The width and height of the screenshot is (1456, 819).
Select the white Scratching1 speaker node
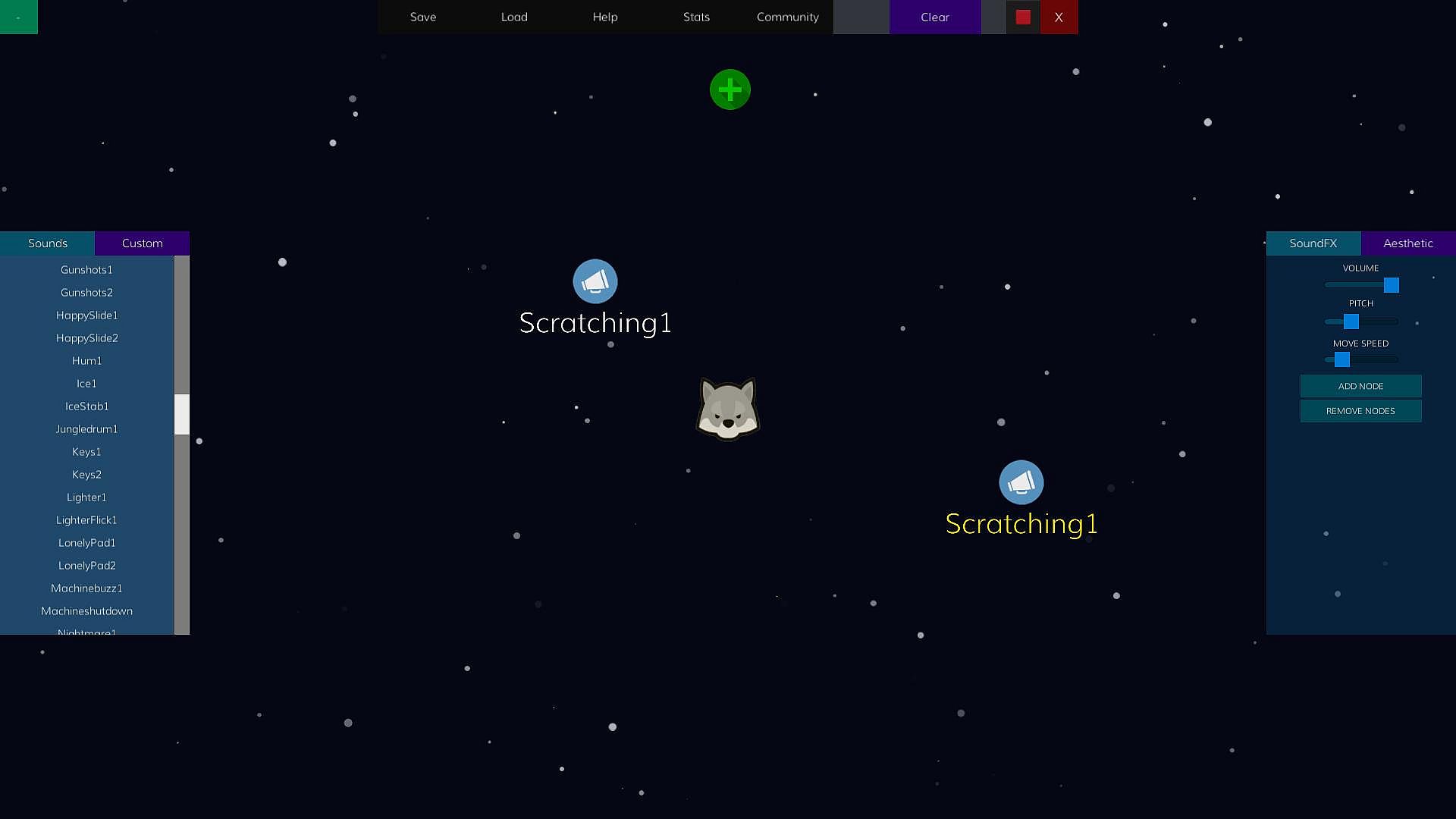point(595,281)
